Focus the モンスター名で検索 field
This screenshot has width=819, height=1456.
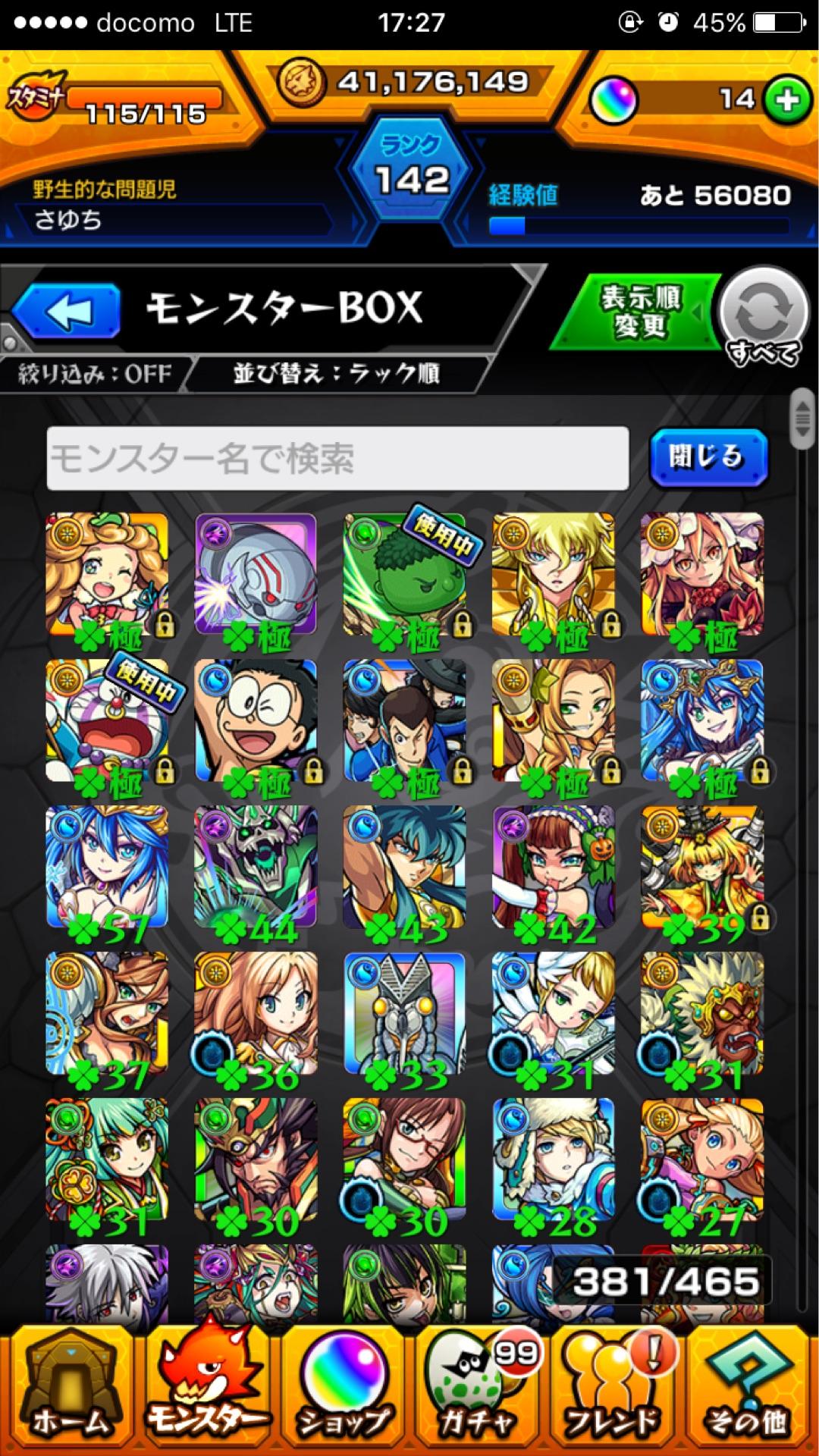point(337,458)
